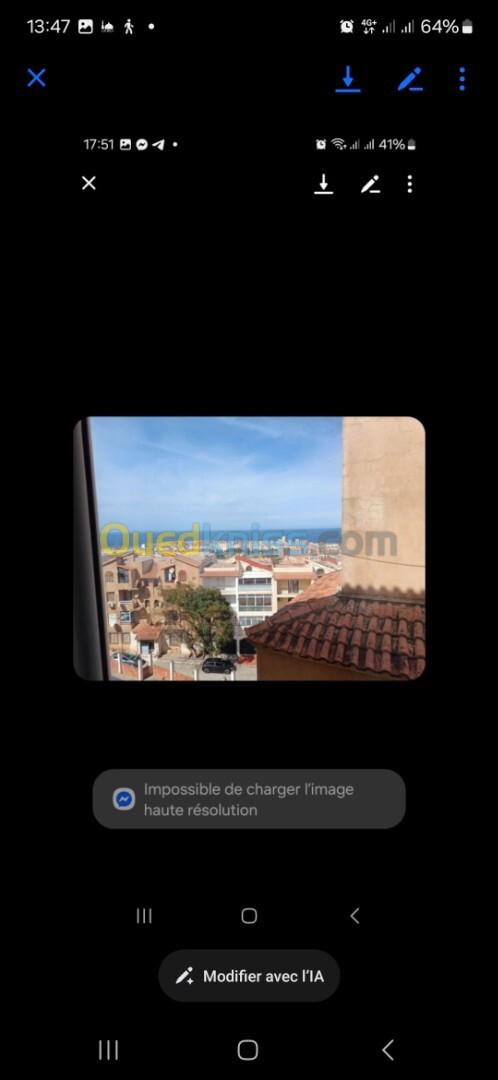Go back using the system back button
Image resolution: width=498 pixels, height=1080 pixels.
tap(388, 1050)
